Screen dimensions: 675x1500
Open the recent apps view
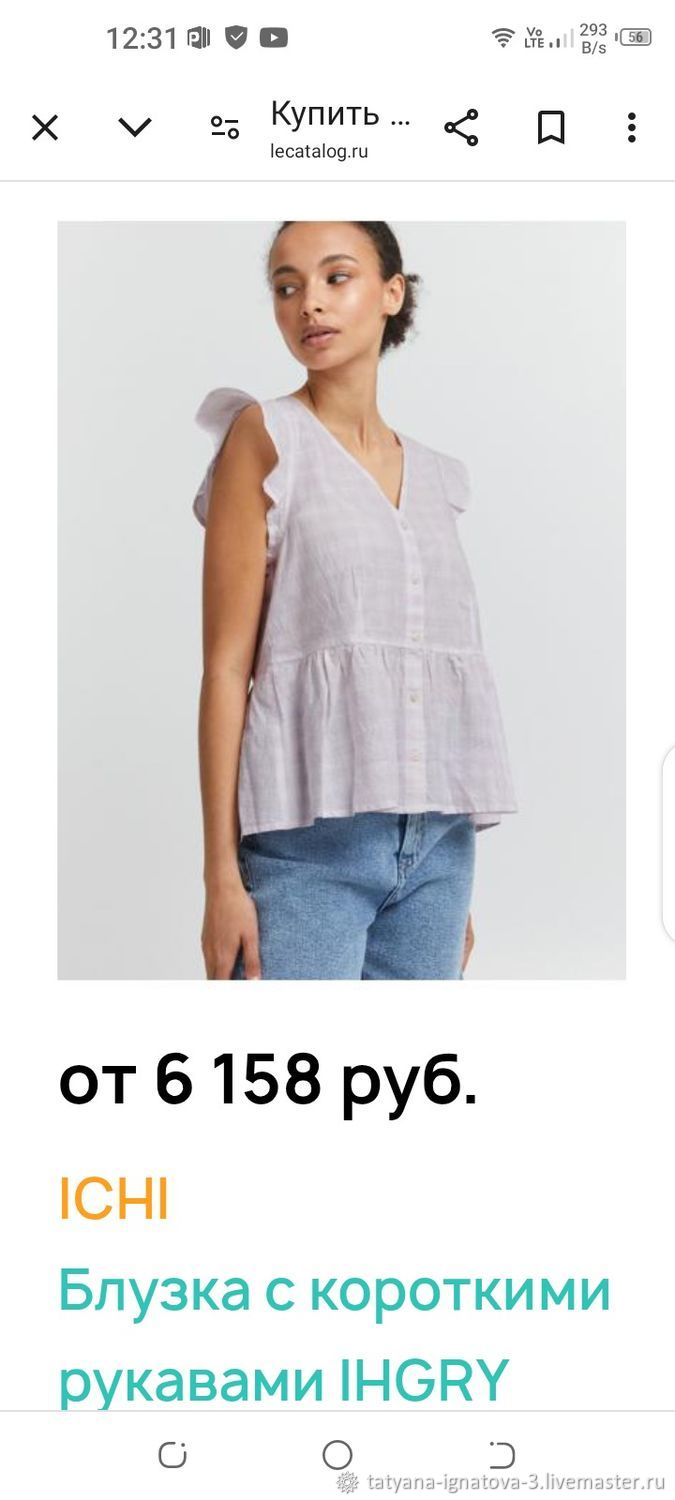pyautogui.click(x=172, y=1454)
